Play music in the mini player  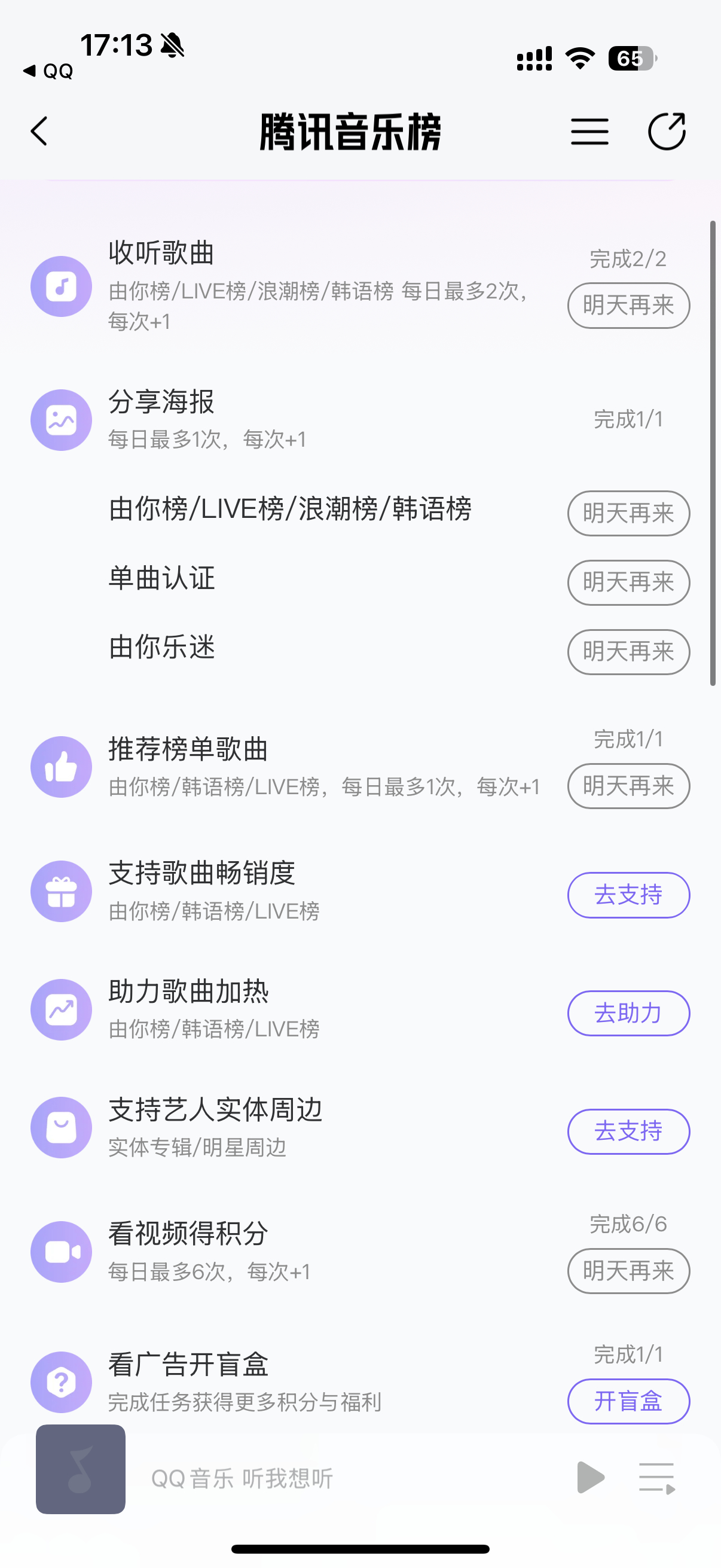pos(589,1477)
